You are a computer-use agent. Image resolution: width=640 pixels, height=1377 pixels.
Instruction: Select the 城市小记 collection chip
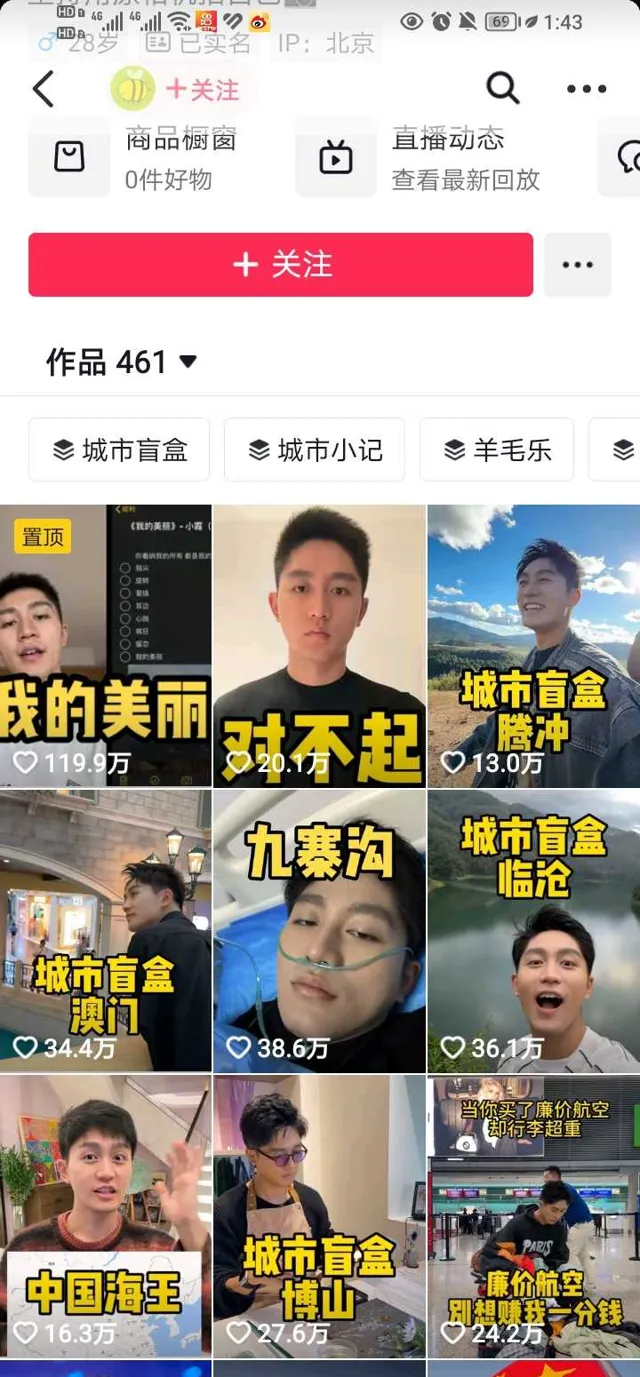[x=314, y=450]
